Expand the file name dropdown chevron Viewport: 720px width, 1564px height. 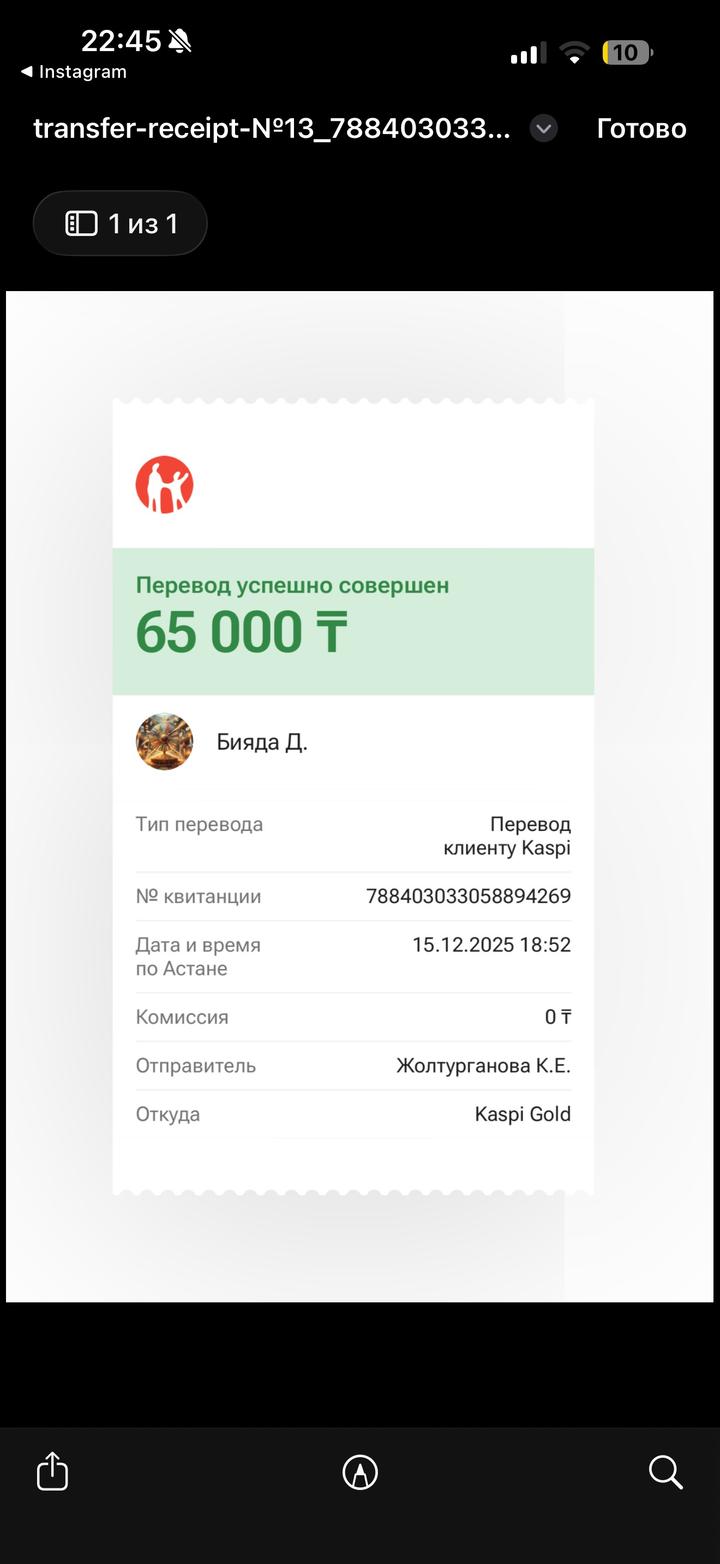543,129
